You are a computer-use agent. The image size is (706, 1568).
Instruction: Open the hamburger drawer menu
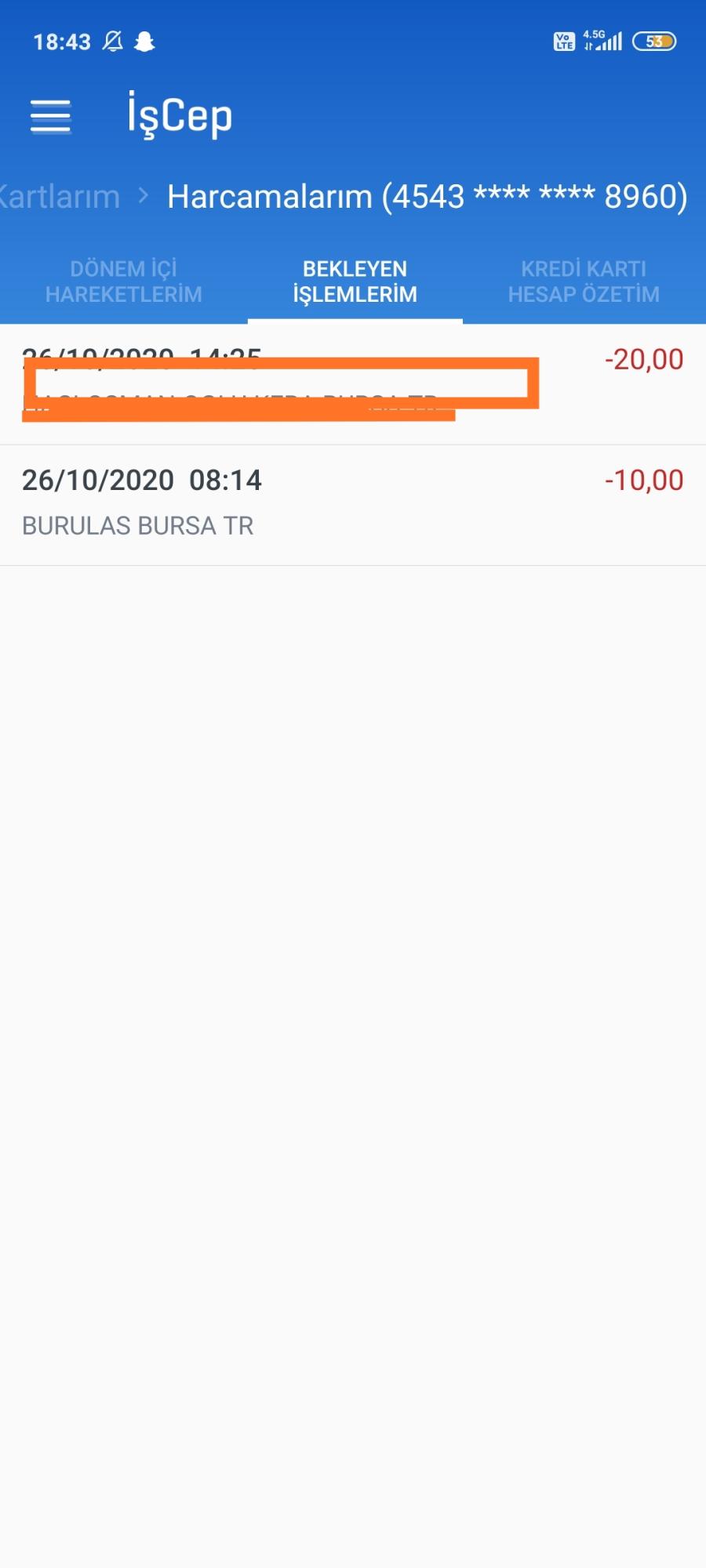pyautogui.click(x=51, y=118)
